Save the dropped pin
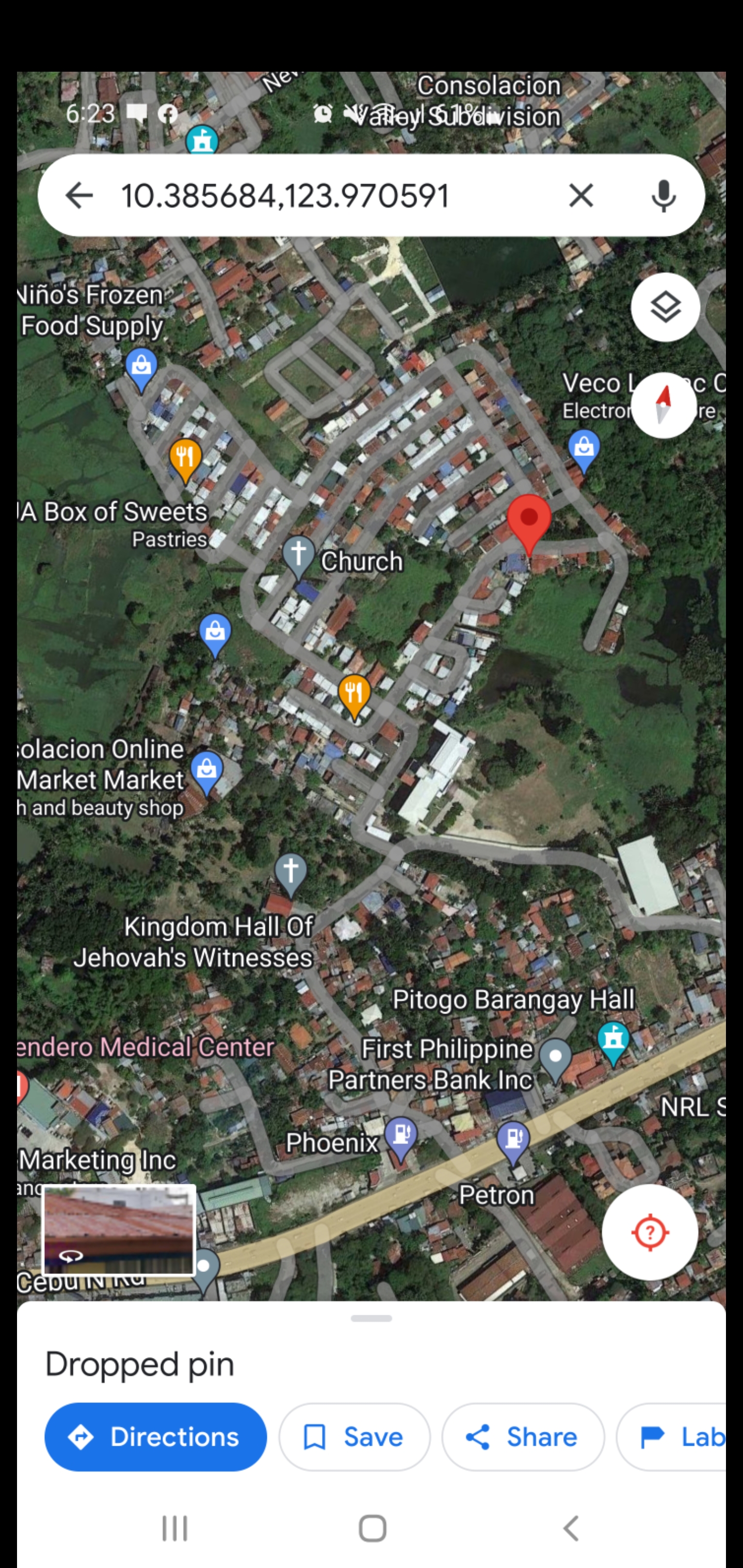The width and height of the screenshot is (743, 1568). point(354,1436)
